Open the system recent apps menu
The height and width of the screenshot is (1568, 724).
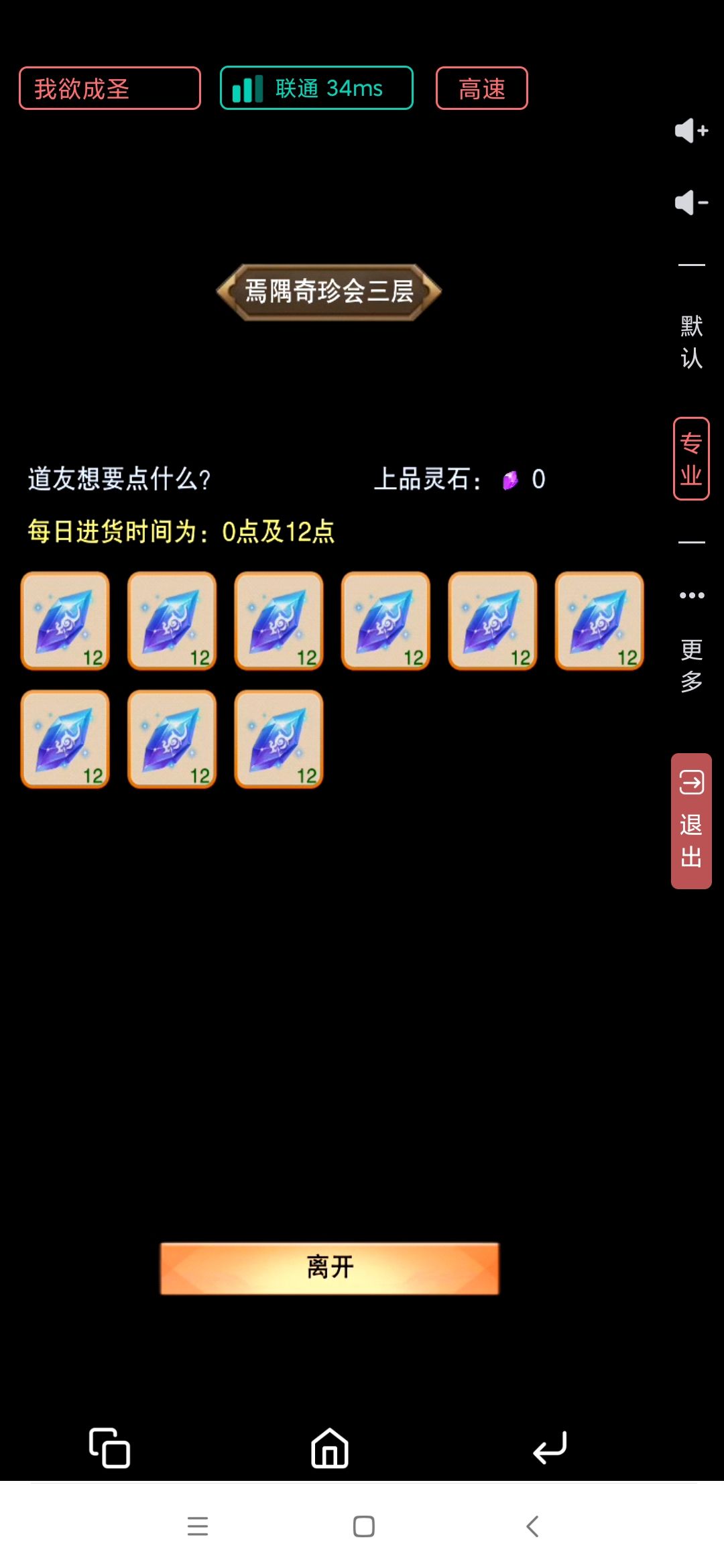(x=198, y=1526)
